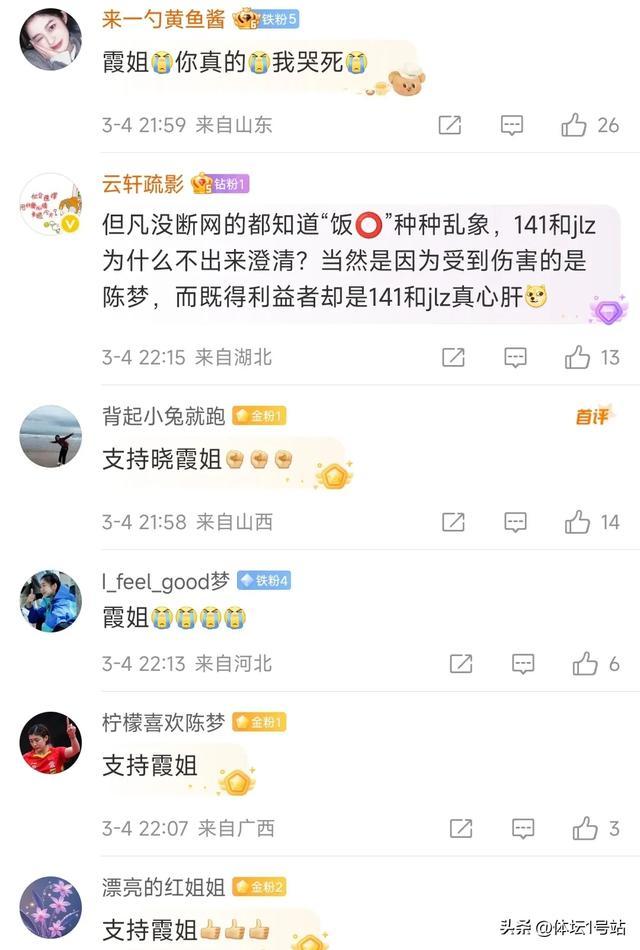Share I_feel_good梦's comment

(461, 664)
